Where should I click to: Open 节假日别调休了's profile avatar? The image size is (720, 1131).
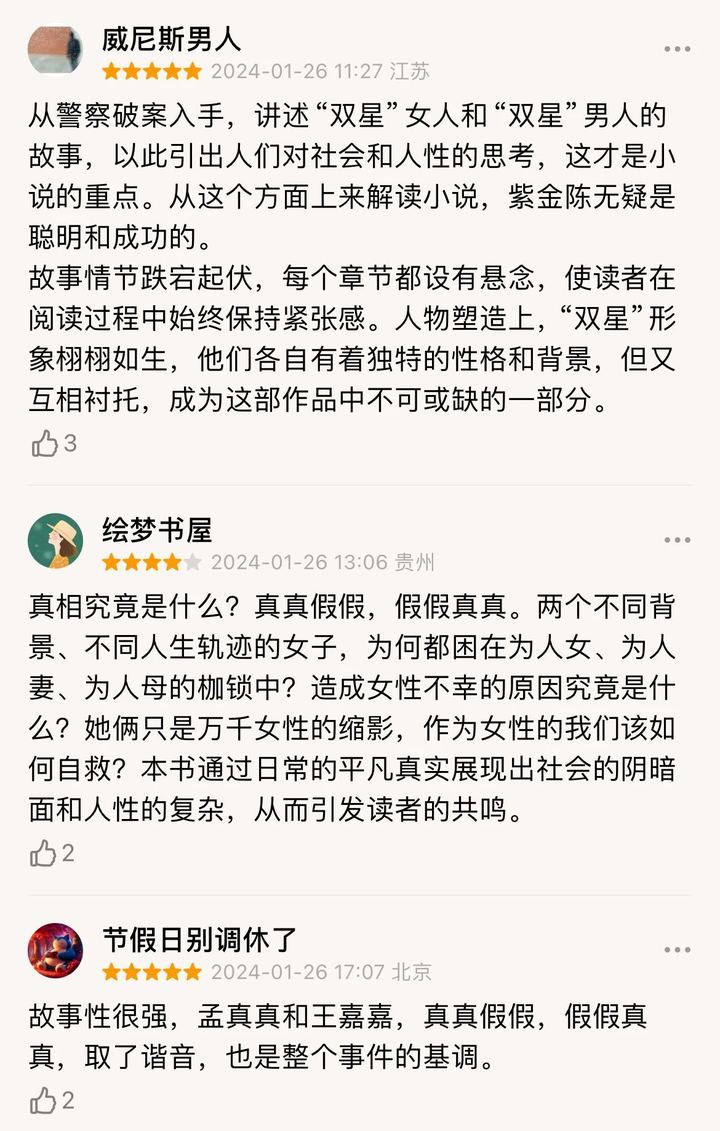(x=55, y=950)
